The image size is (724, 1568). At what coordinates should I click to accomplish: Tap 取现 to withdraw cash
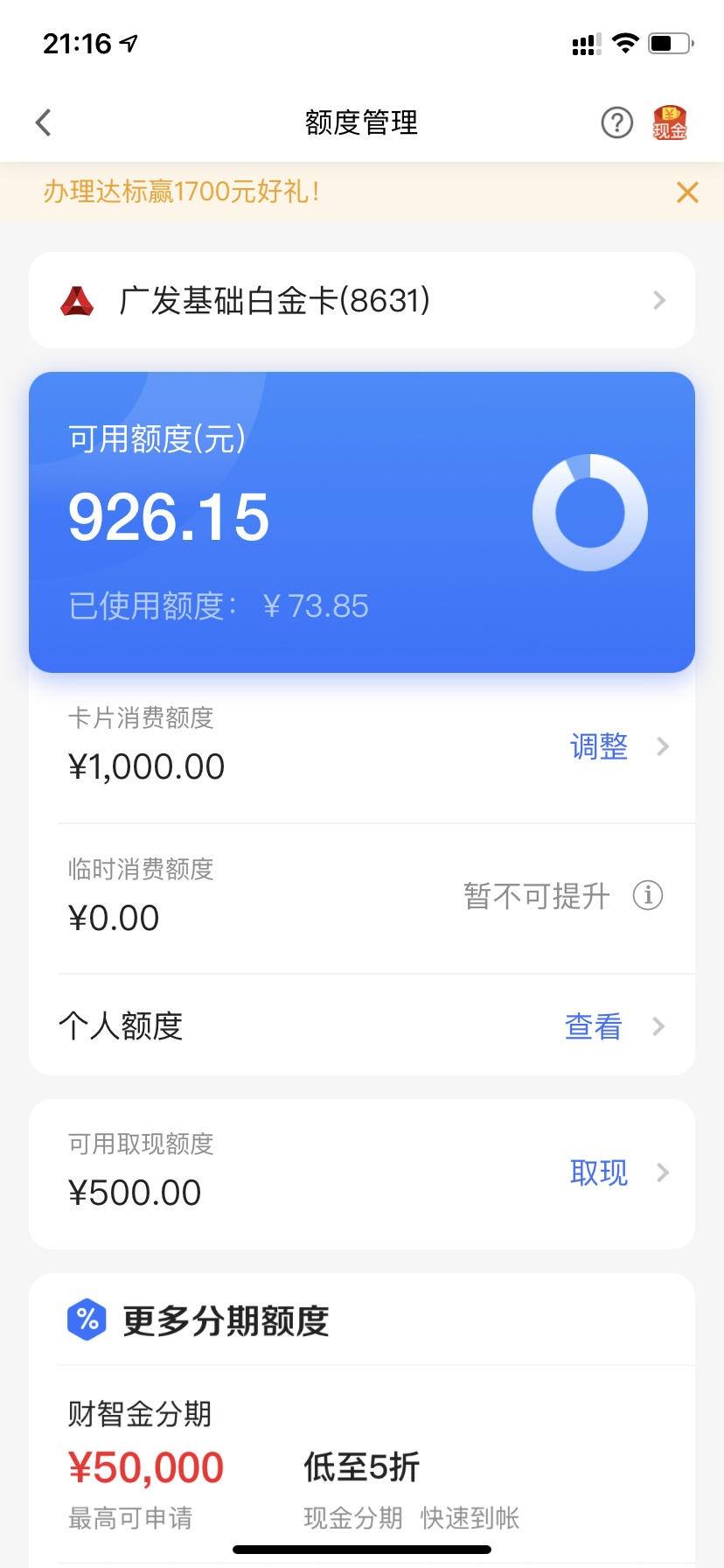tap(599, 1172)
